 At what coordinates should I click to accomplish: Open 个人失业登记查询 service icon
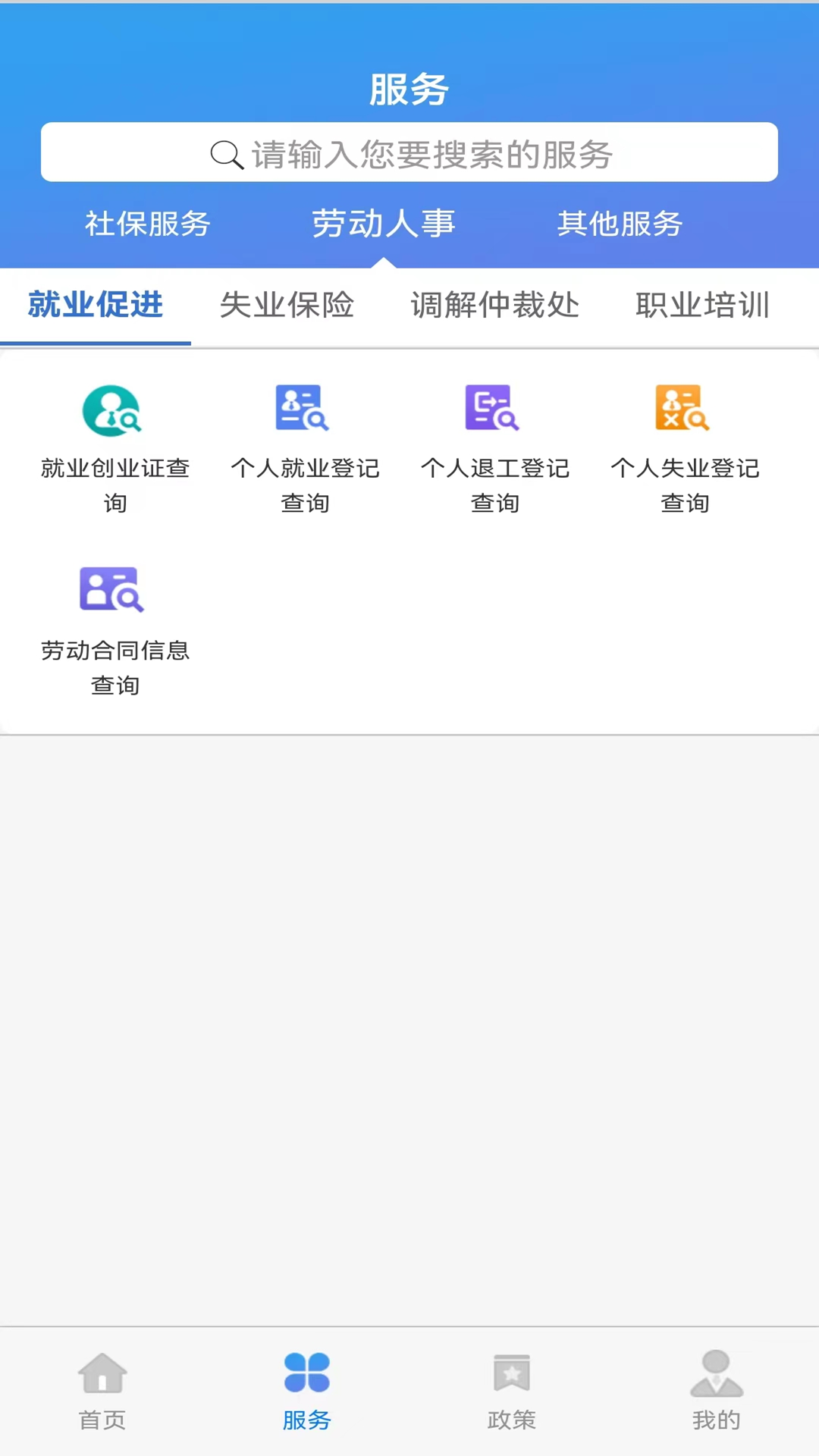[681, 409]
